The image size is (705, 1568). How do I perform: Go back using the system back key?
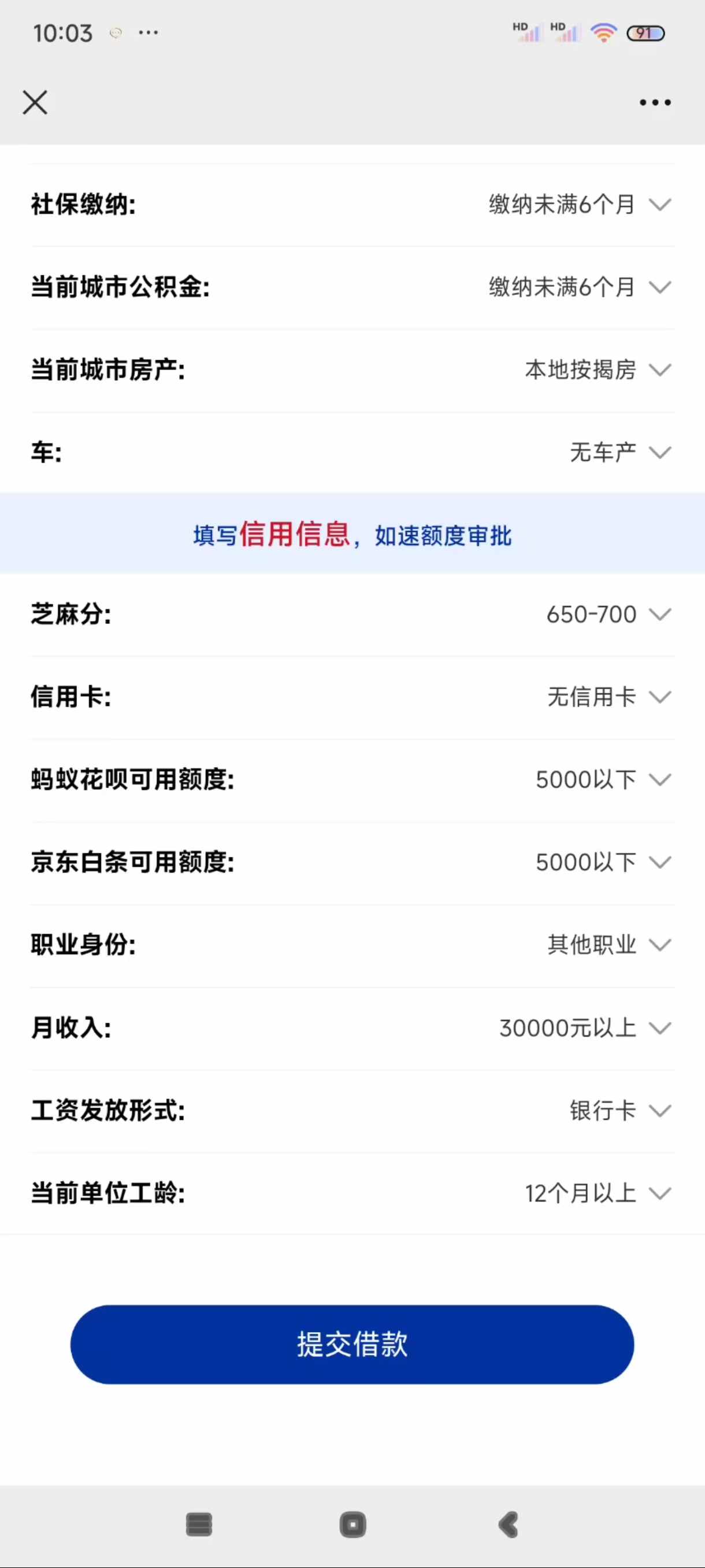tap(509, 1525)
